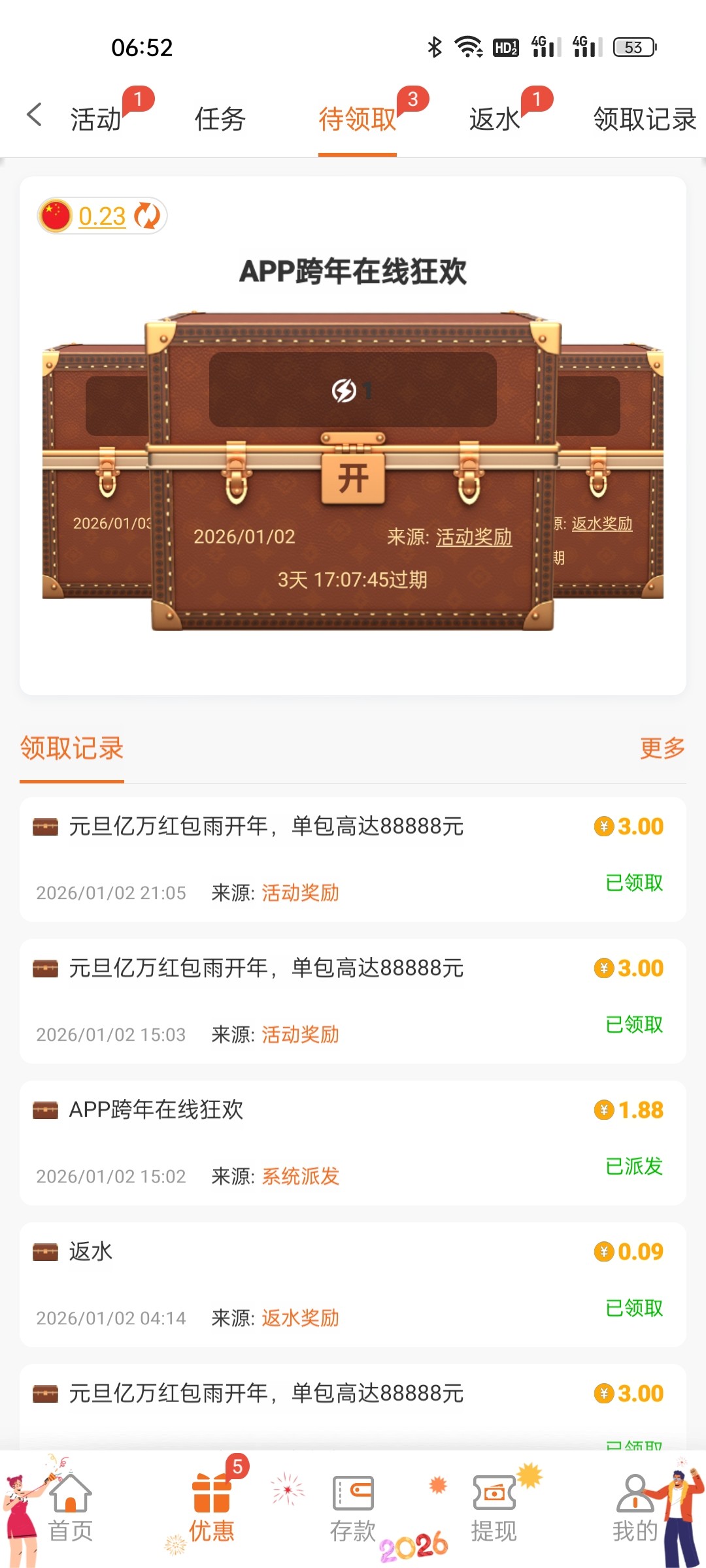Open the 返水 0.09 record
The height and width of the screenshot is (1568, 706).
click(x=353, y=1284)
